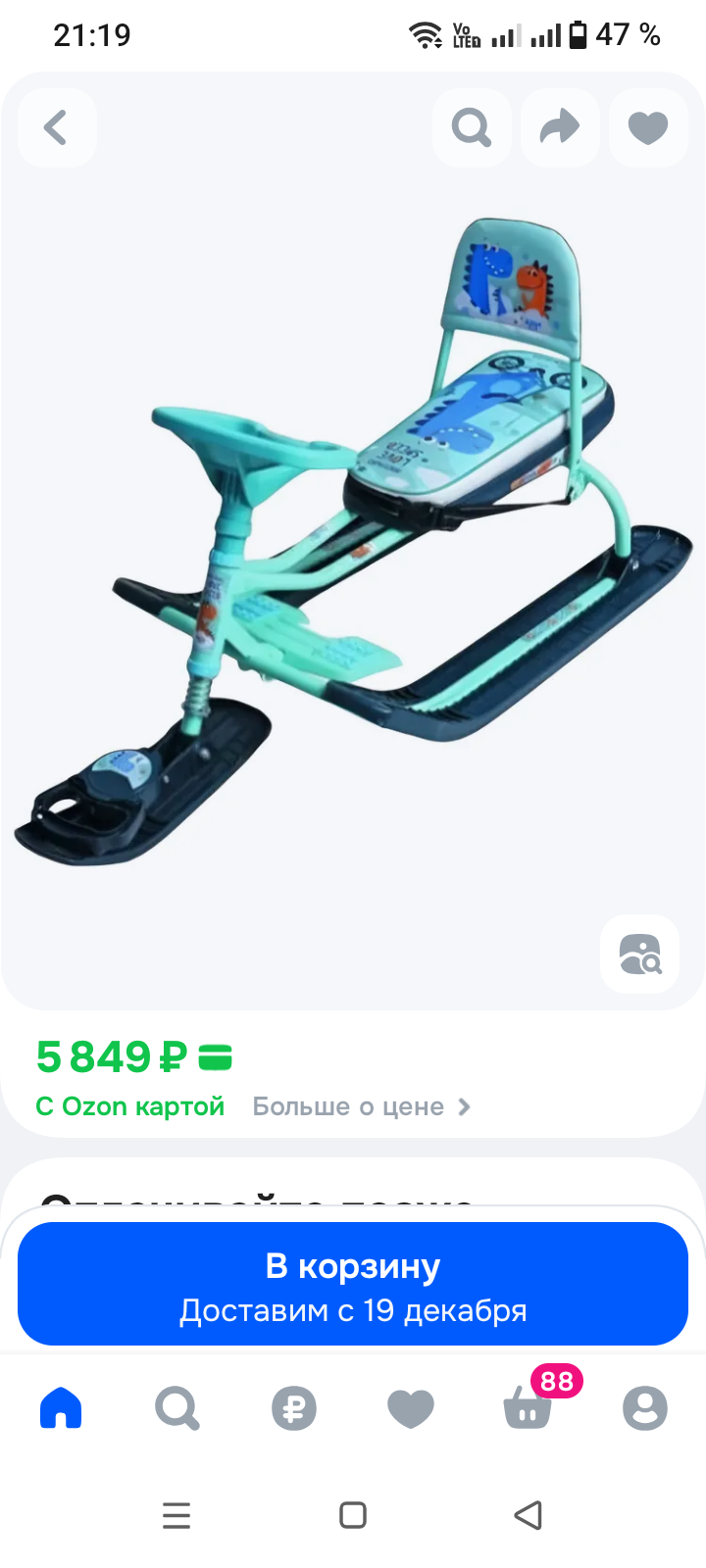Open the sled product photo
Viewport: 706px width, 1568px height.
pyautogui.click(x=353, y=549)
